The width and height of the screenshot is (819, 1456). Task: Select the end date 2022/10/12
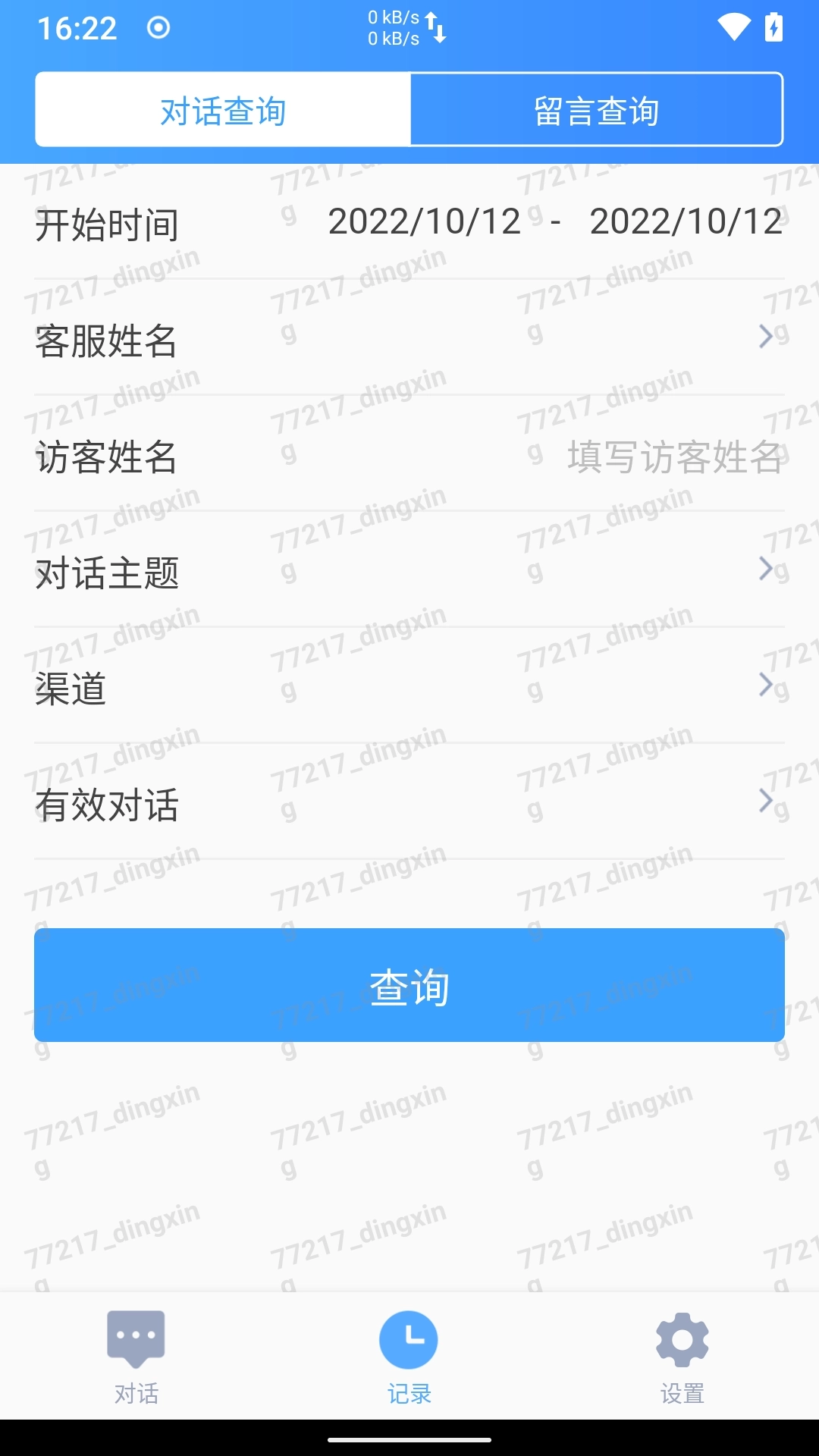[686, 222]
